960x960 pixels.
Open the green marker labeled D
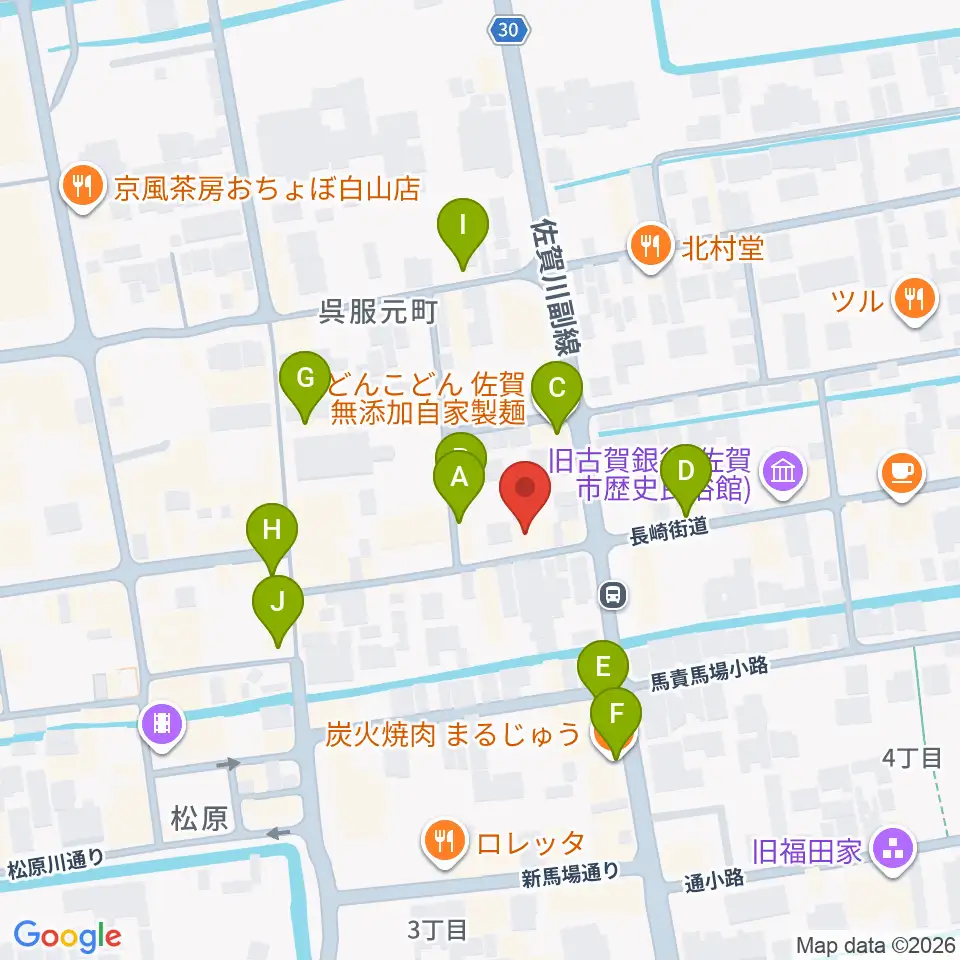(x=686, y=480)
